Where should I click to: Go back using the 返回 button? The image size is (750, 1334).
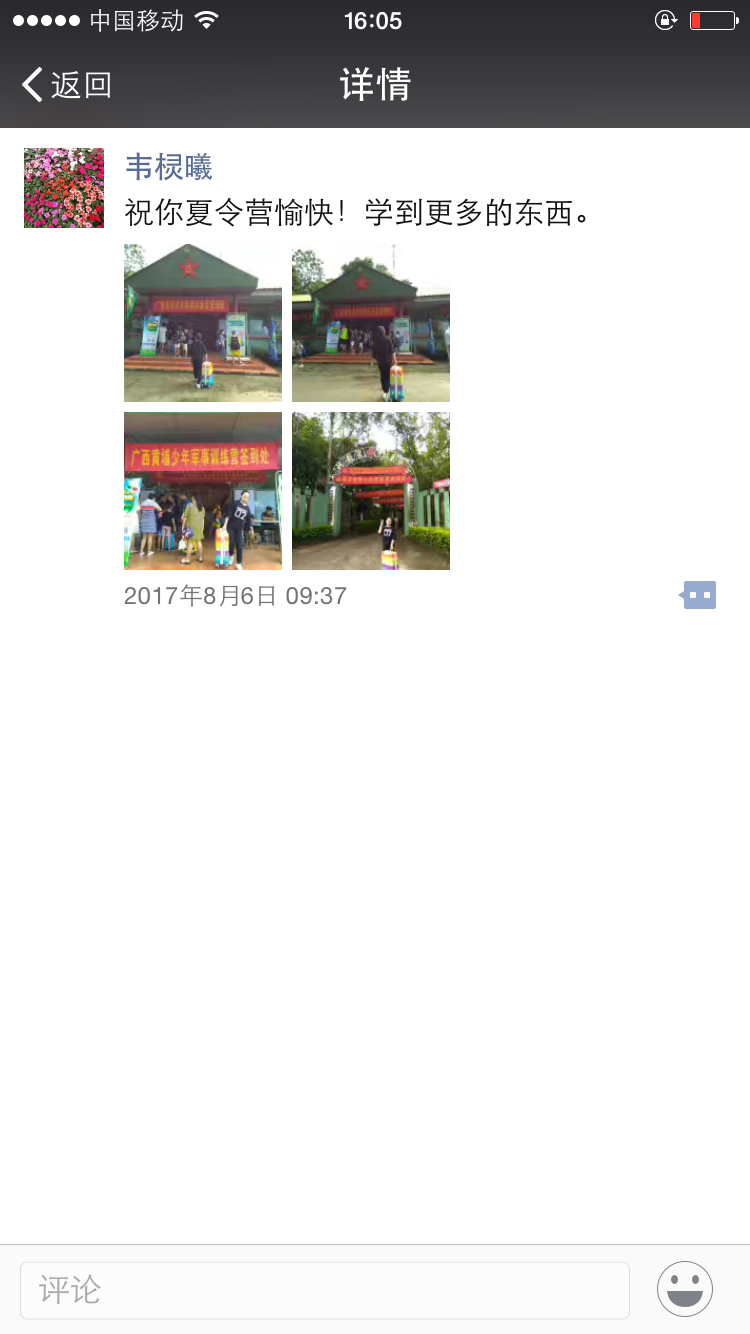click(67, 85)
